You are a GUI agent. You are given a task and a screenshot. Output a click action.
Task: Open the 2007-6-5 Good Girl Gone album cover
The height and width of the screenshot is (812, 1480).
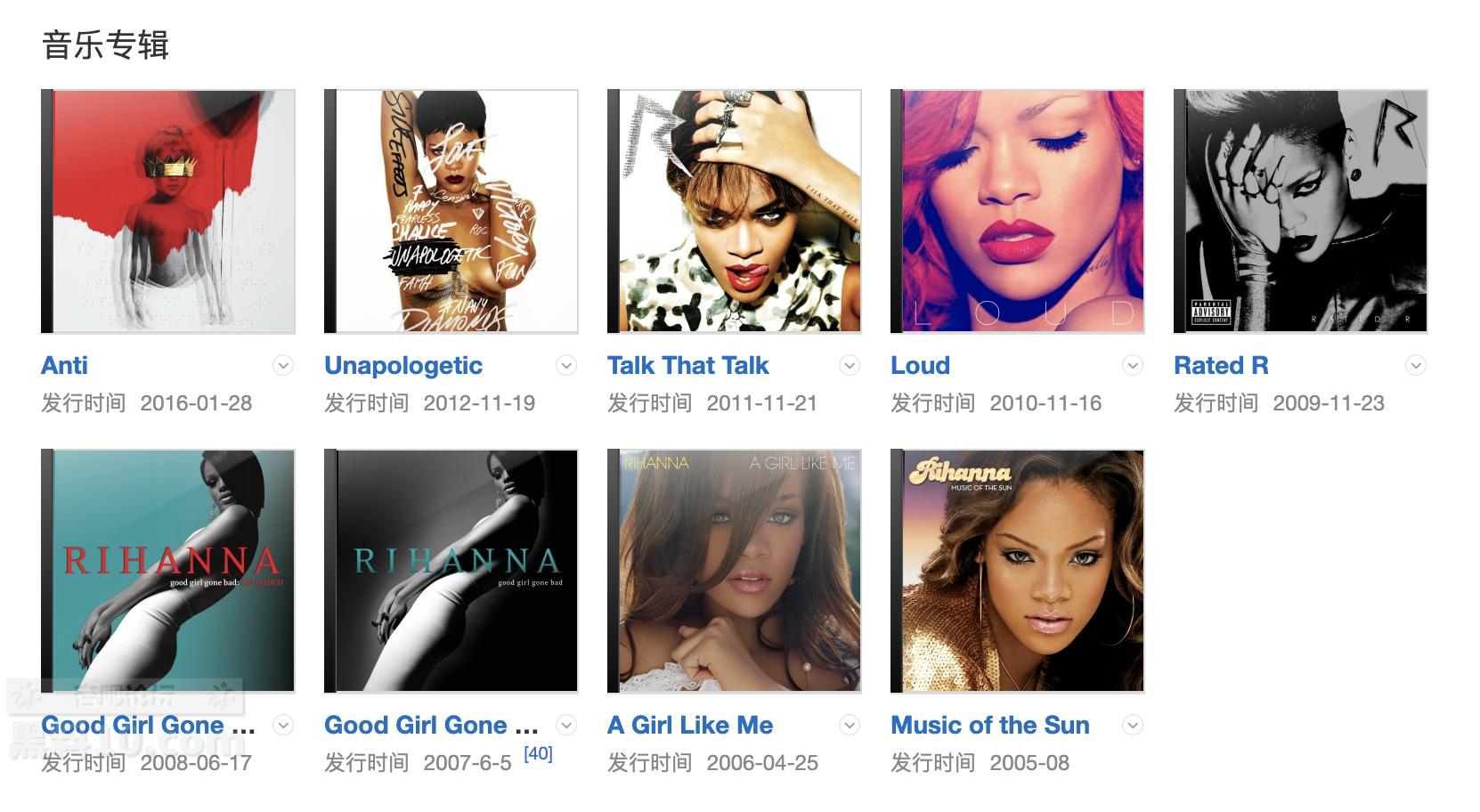point(451,572)
